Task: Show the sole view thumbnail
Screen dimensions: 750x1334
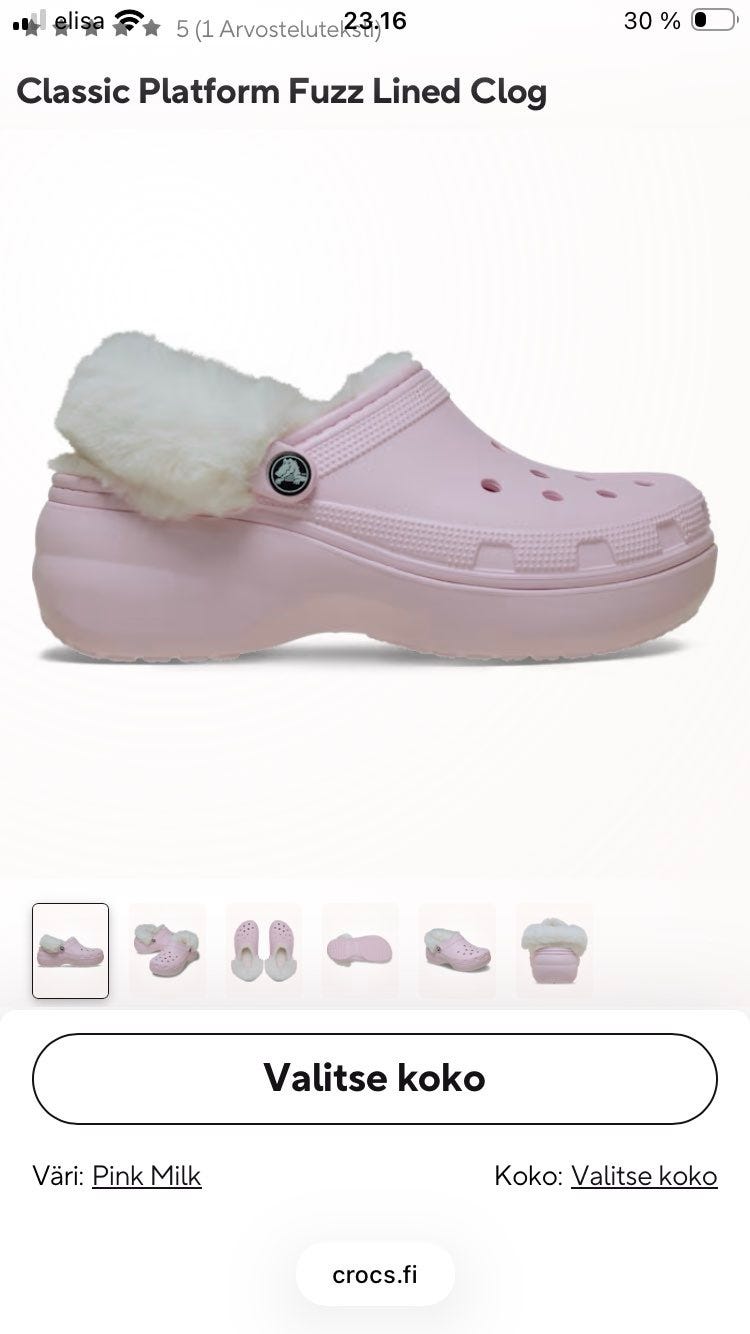Action: coord(360,950)
